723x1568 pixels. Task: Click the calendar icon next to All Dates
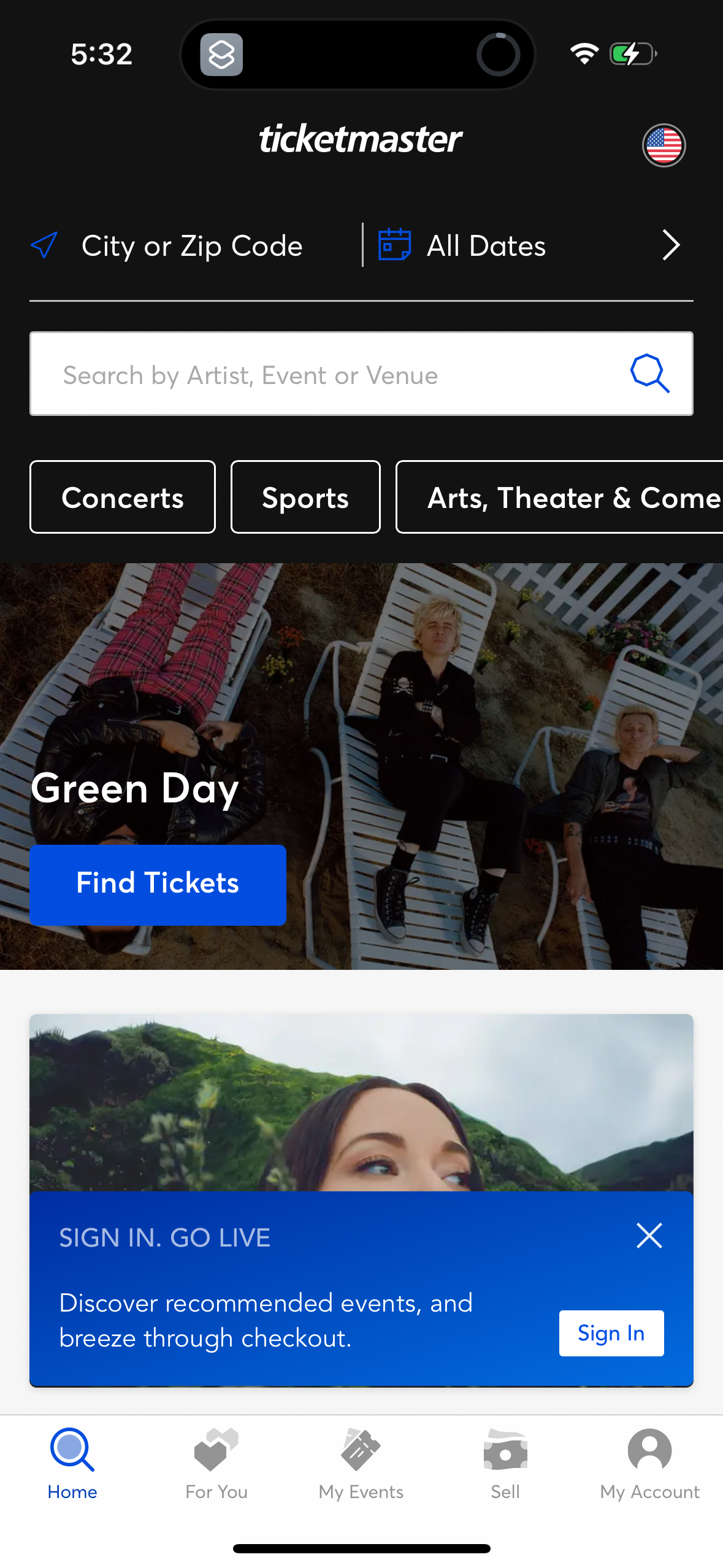(396, 244)
